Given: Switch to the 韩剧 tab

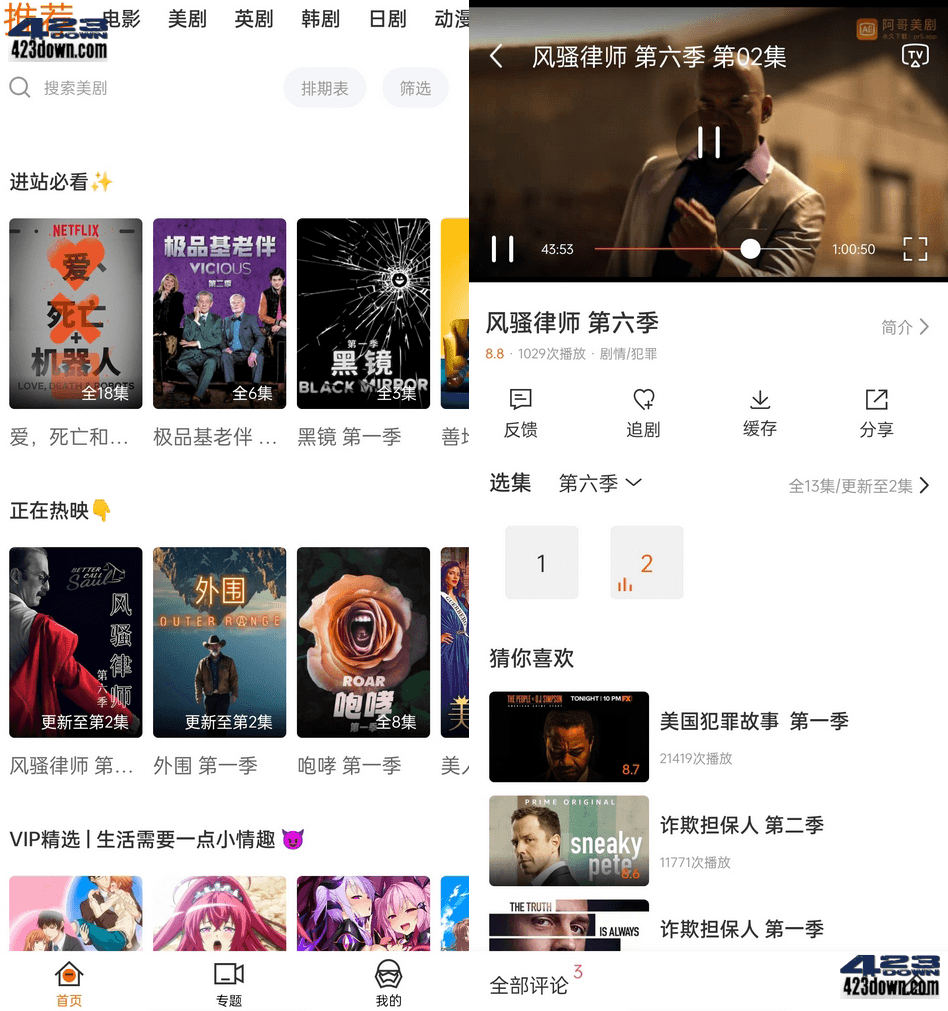Looking at the screenshot, I should tap(320, 19).
